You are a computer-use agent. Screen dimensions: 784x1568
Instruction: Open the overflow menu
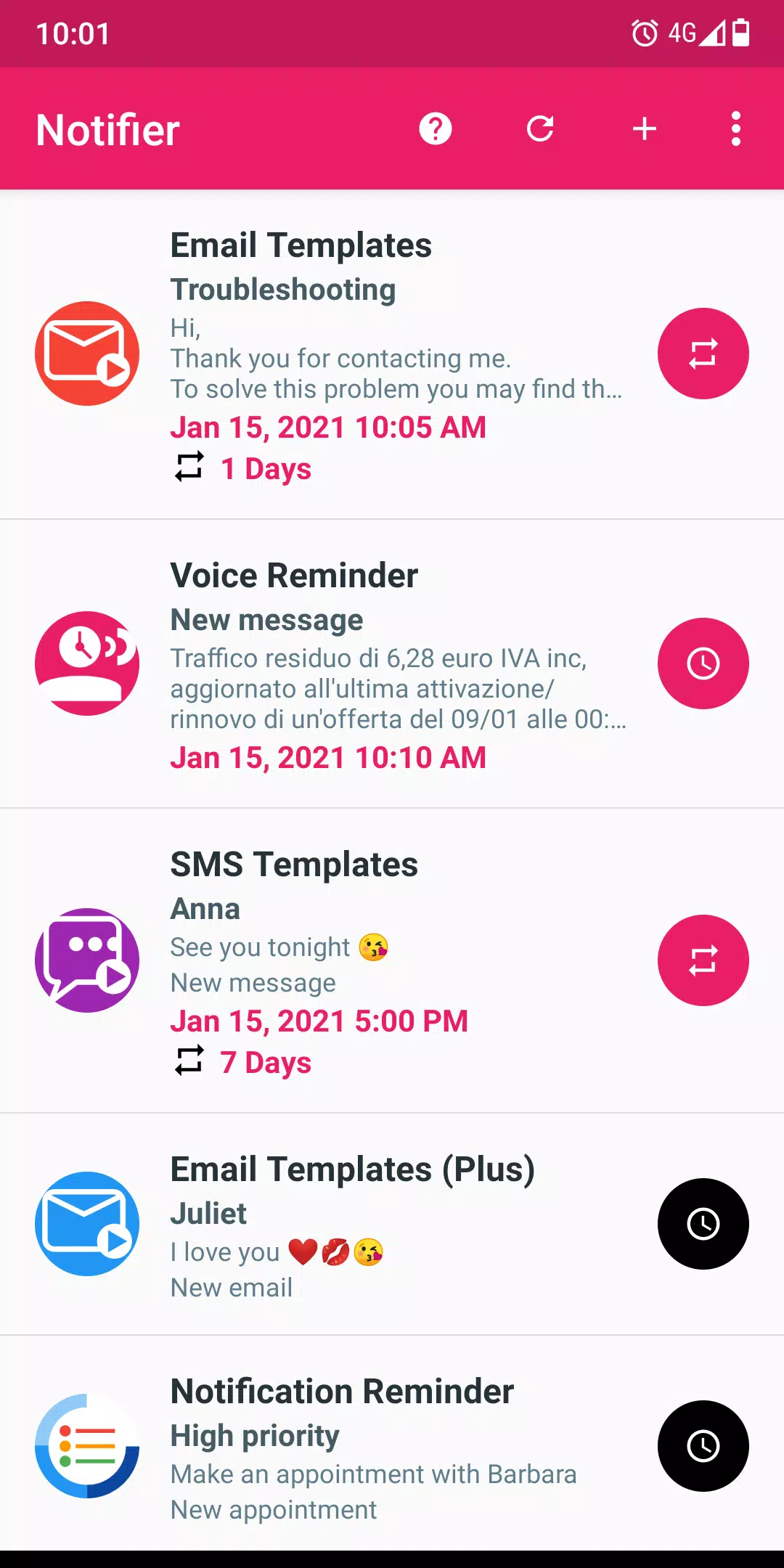[x=736, y=129]
